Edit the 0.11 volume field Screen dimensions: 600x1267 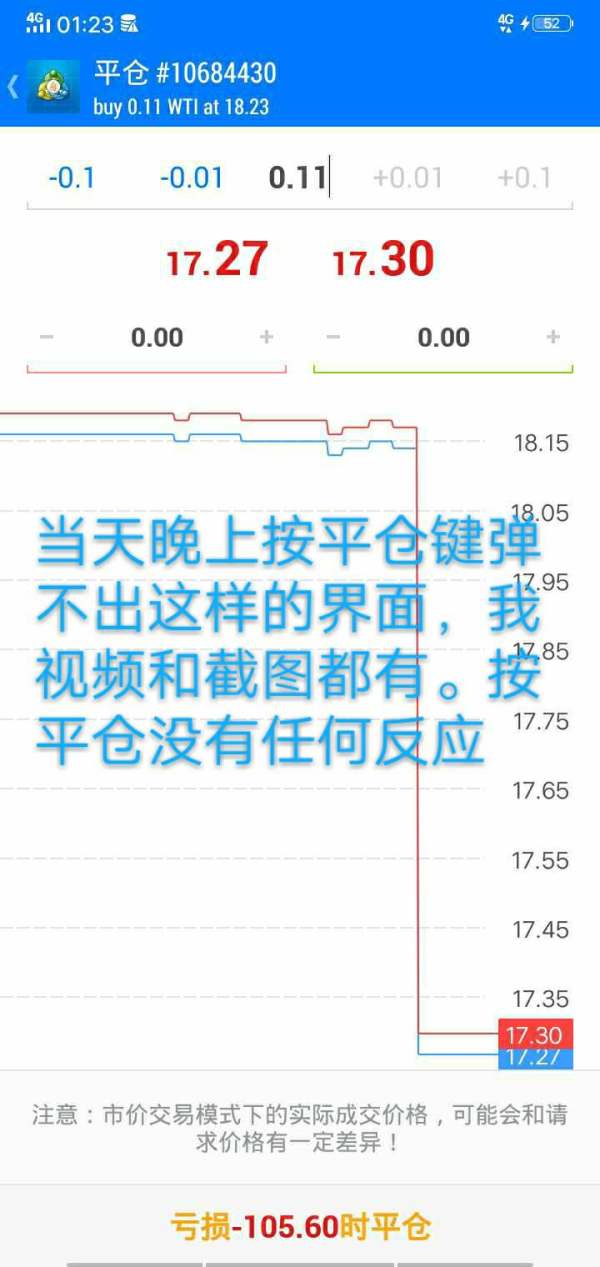tap(298, 178)
